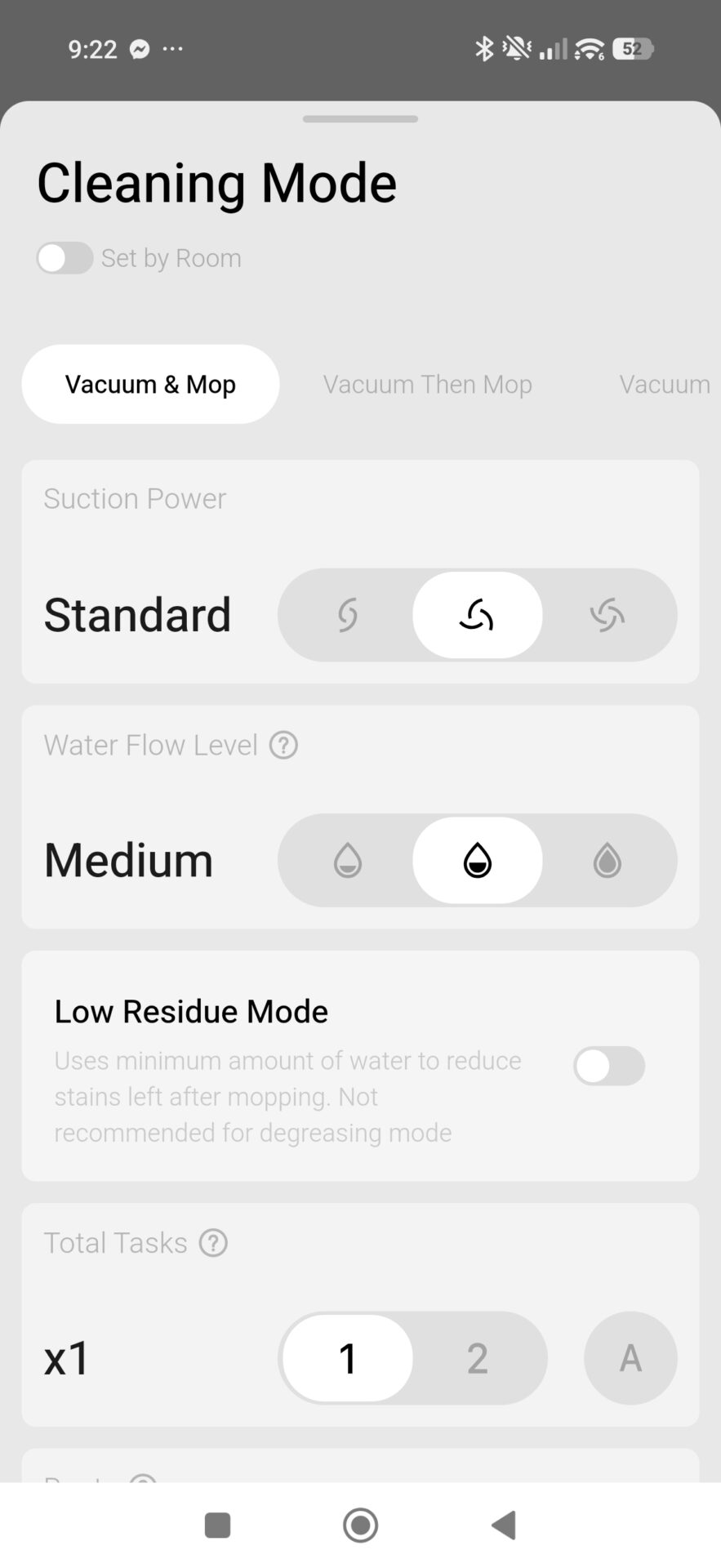721x1568 pixels.
Task: Set water flow to low
Action: point(348,861)
